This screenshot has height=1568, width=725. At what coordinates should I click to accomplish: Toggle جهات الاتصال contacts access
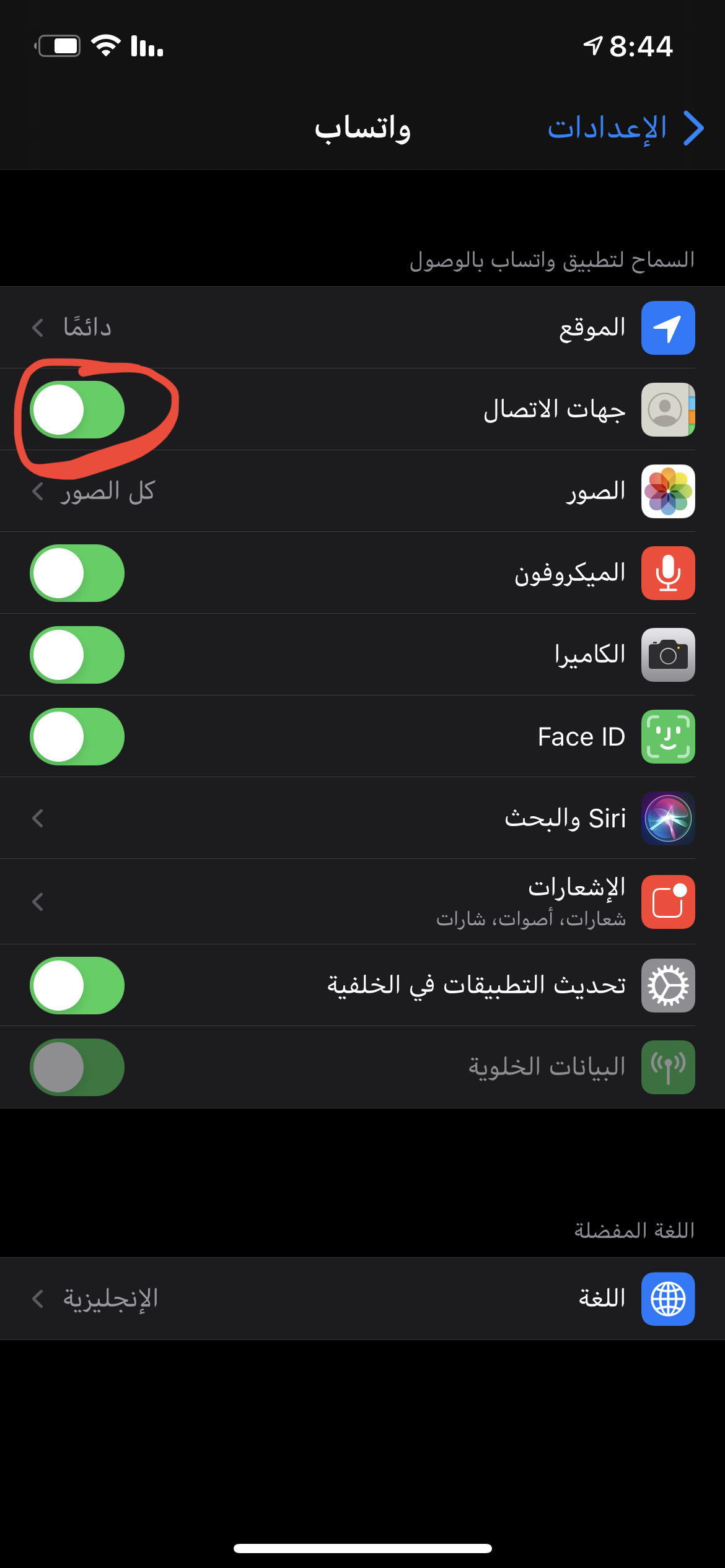coord(77,409)
